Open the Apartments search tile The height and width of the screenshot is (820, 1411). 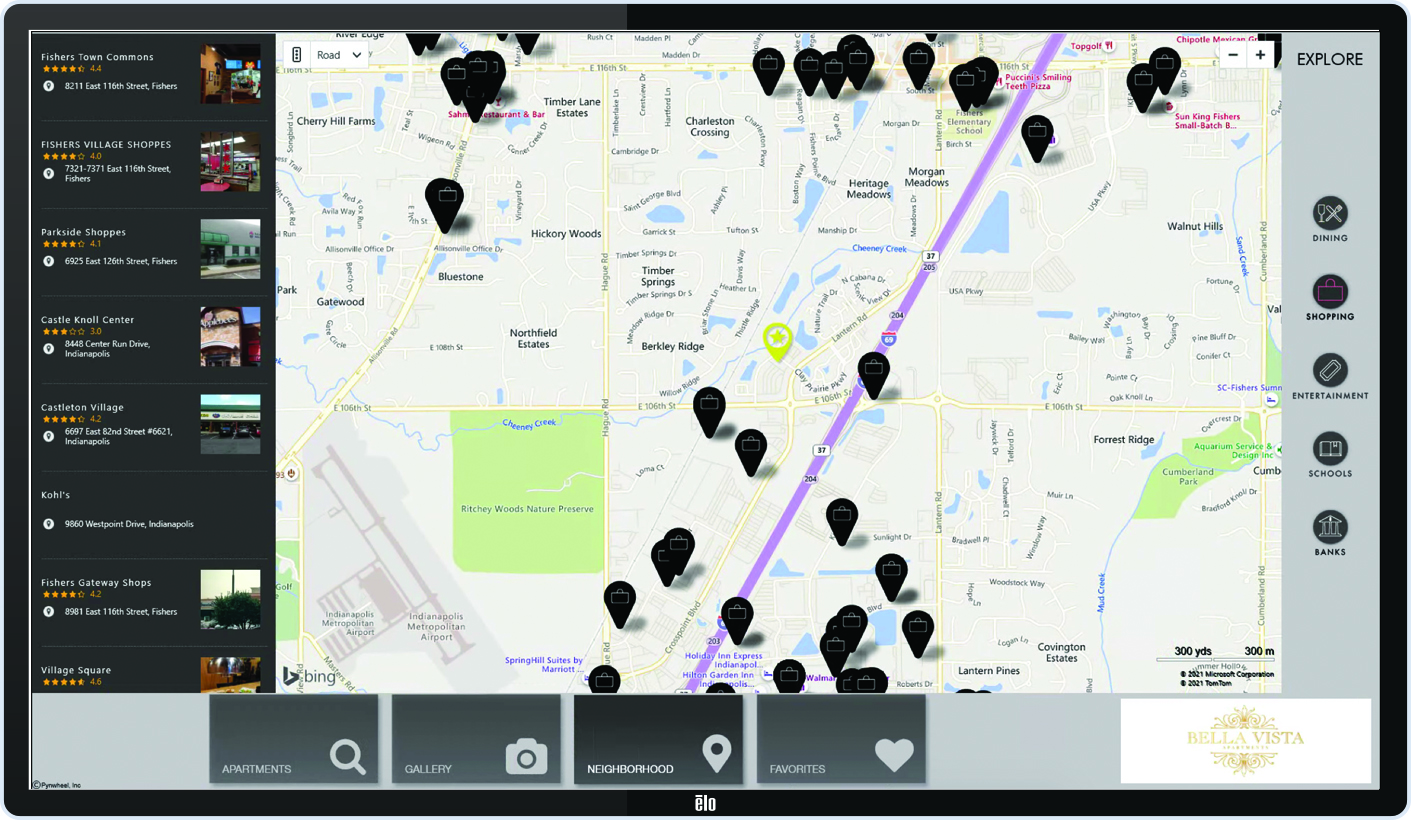pyautogui.click(x=293, y=739)
